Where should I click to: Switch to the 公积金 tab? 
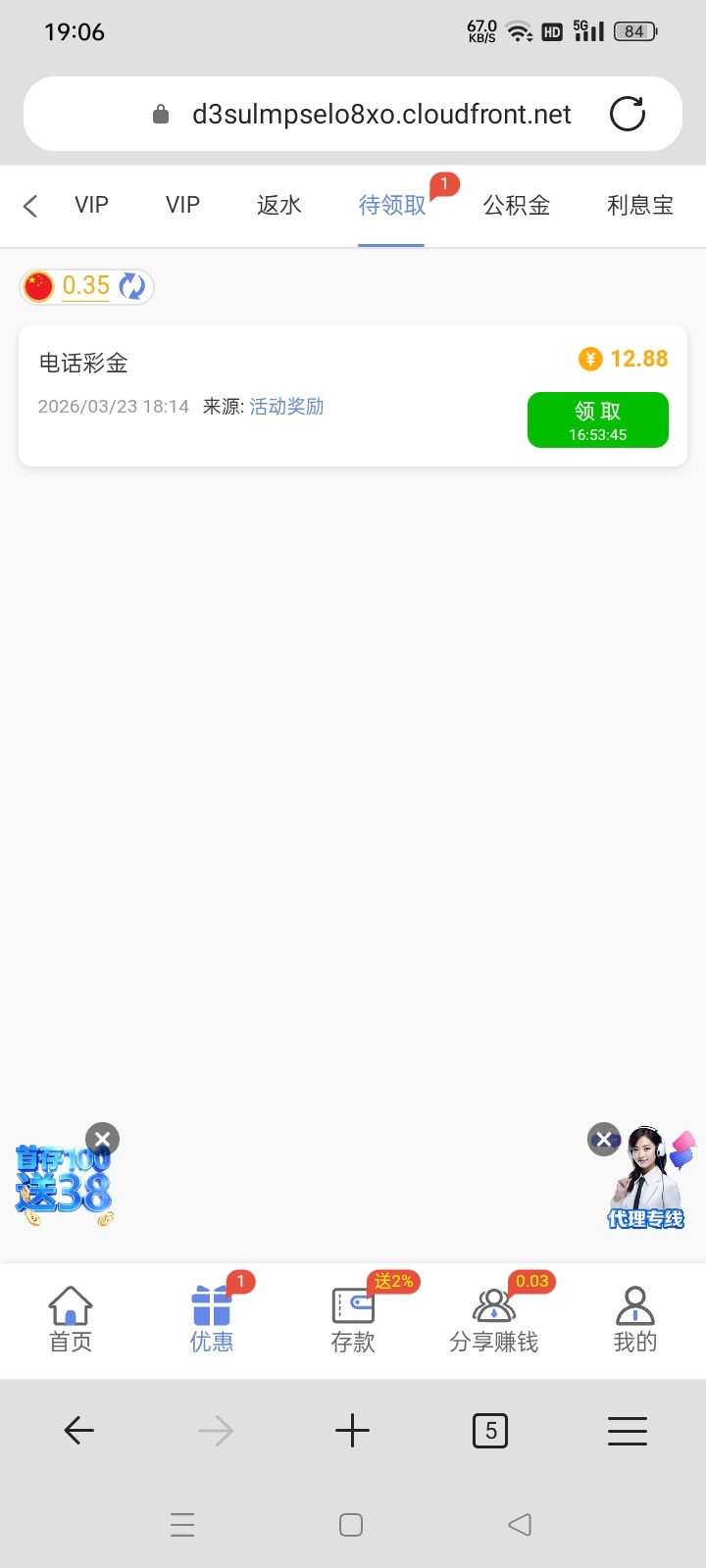coord(516,206)
